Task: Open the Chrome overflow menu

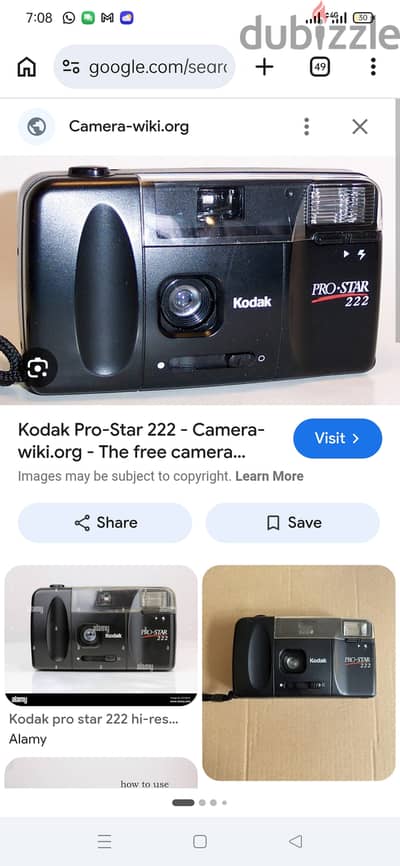Action: pos(373,67)
